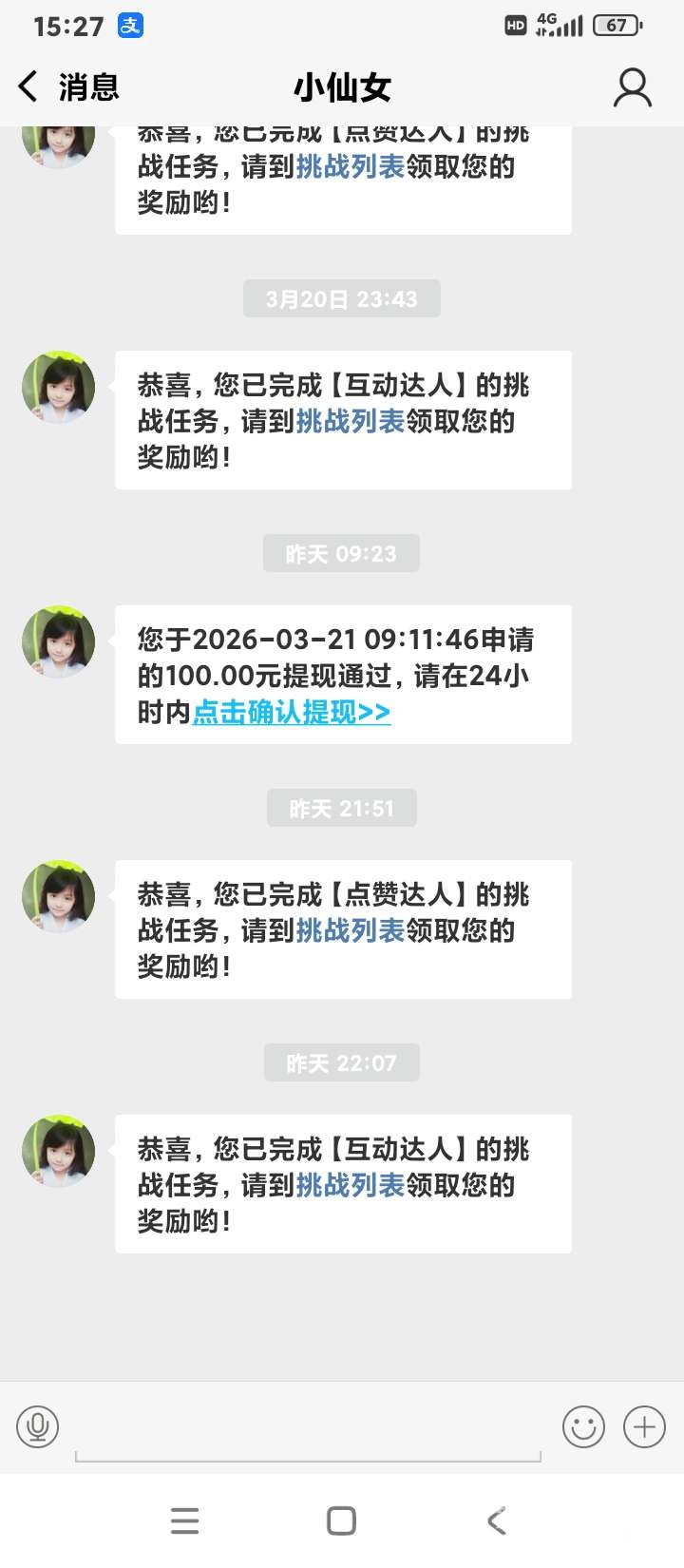Open the contact profile icon
The height and width of the screenshot is (1568, 684).
click(632, 87)
